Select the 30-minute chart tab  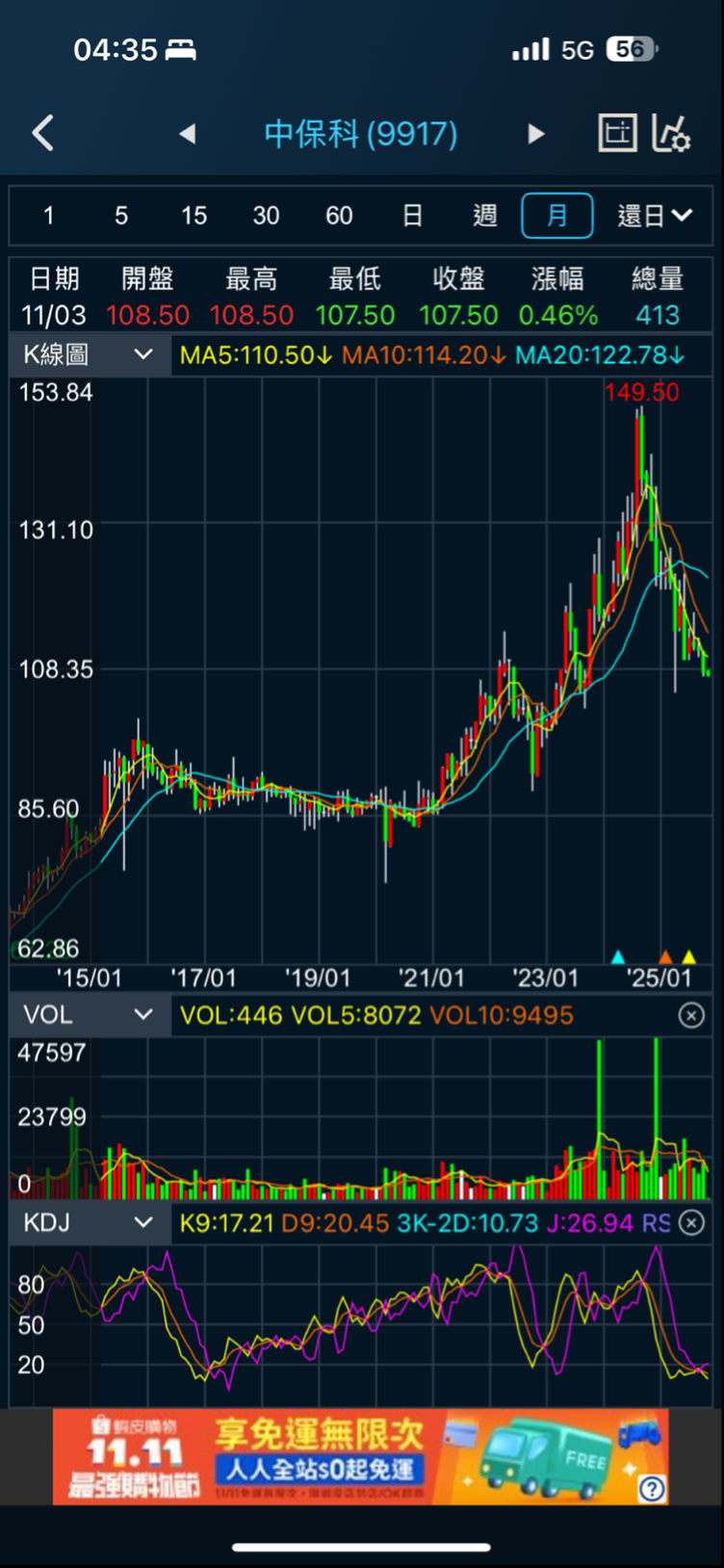coord(266,216)
